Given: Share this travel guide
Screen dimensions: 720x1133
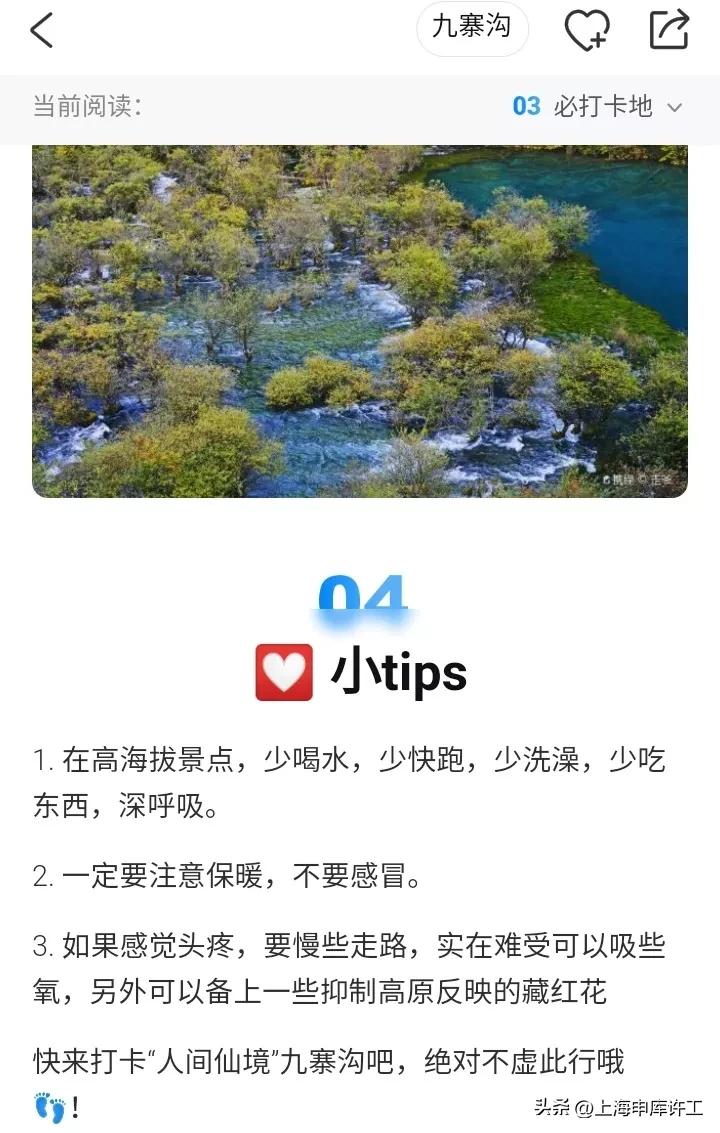Looking at the screenshot, I should pyautogui.click(x=669, y=30).
